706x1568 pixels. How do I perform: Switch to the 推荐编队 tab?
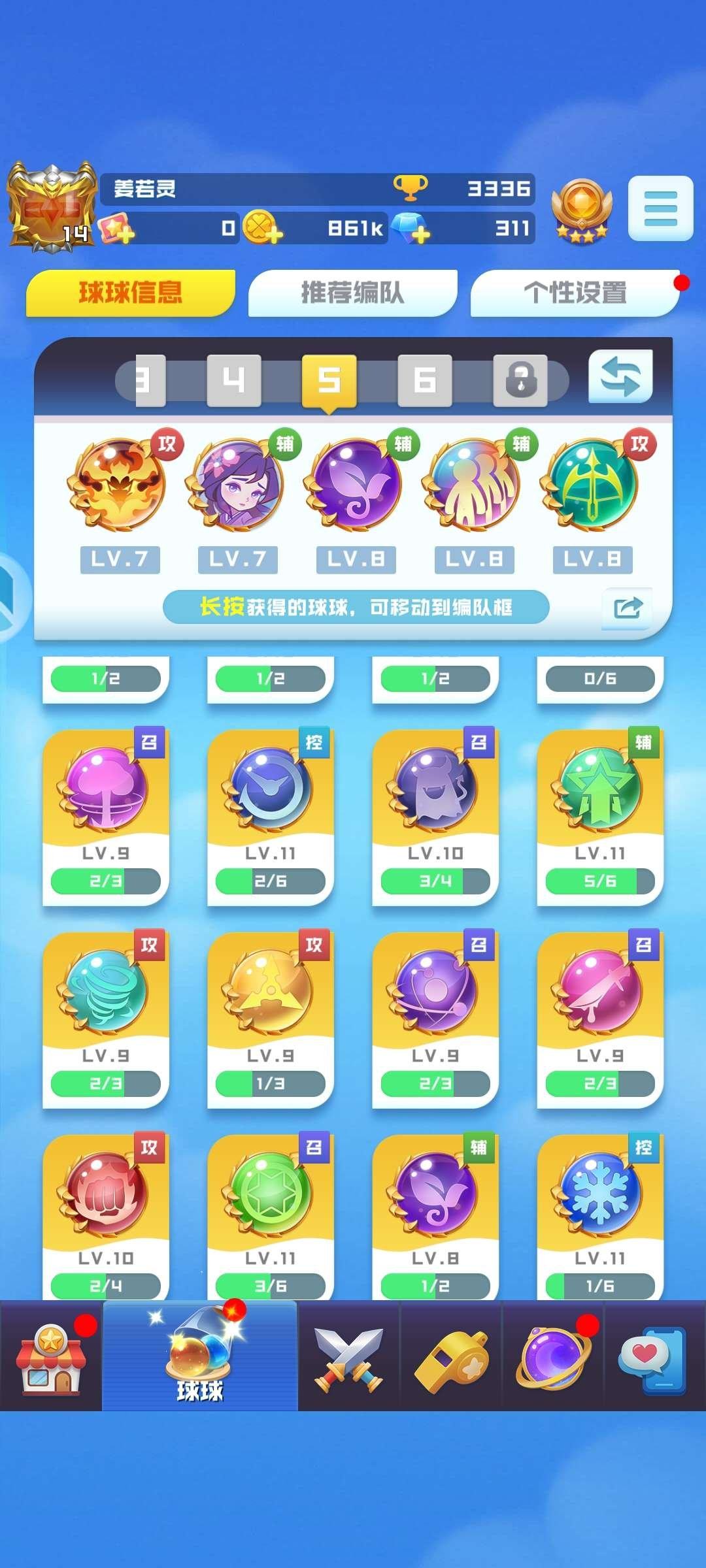tap(352, 293)
